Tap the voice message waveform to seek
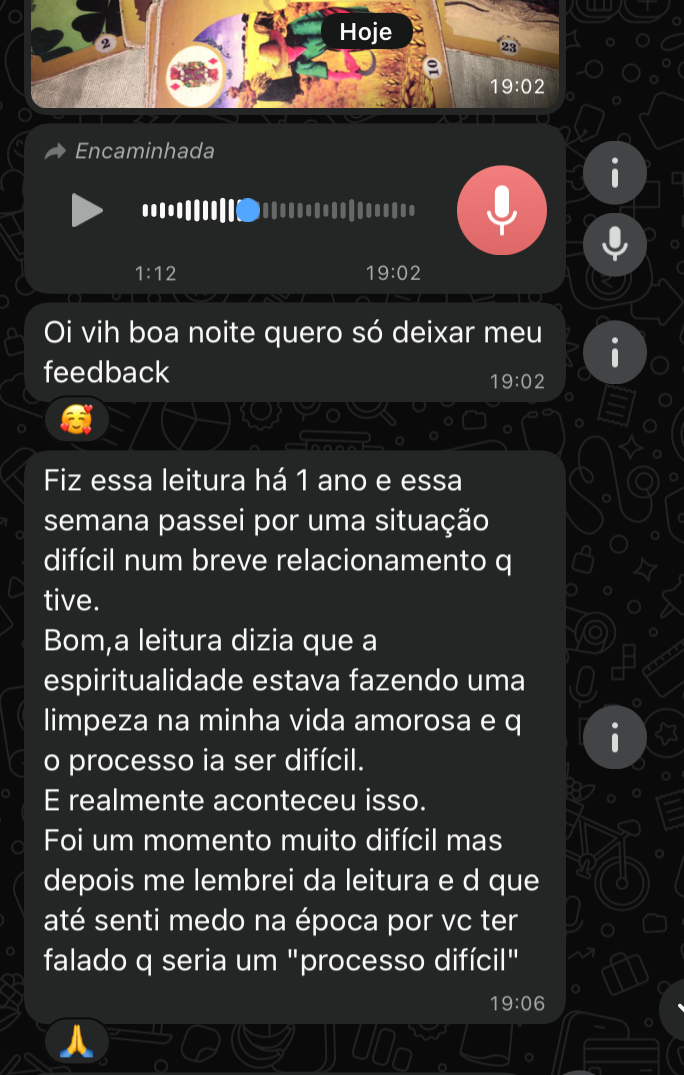This screenshot has width=684, height=1075. point(278,210)
